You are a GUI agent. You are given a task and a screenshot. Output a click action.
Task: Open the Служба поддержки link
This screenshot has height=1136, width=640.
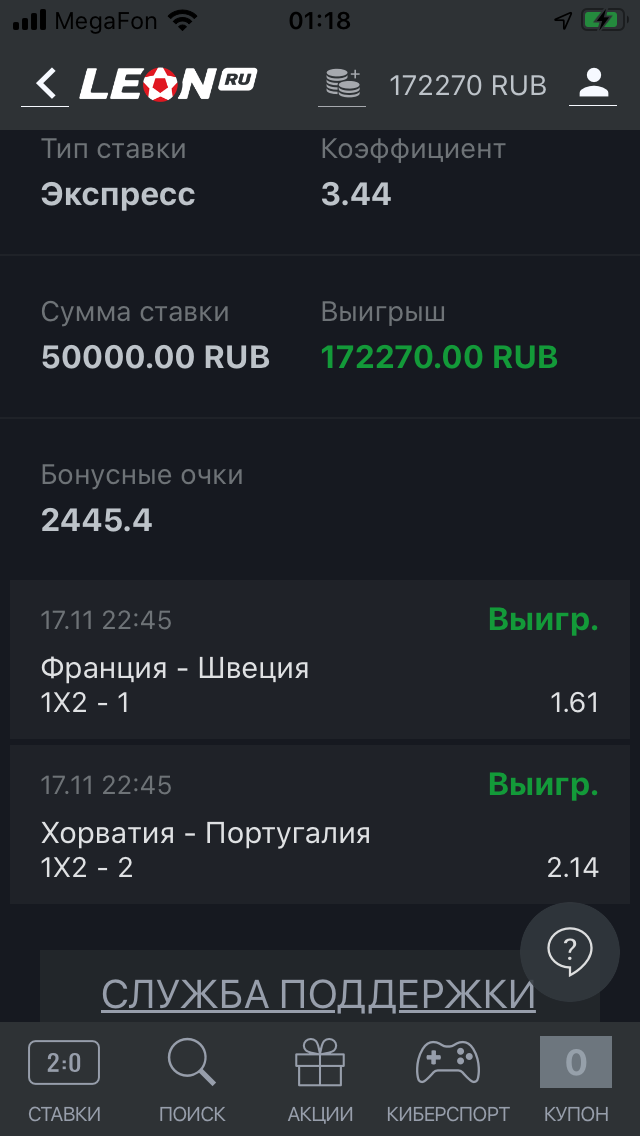[318, 994]
